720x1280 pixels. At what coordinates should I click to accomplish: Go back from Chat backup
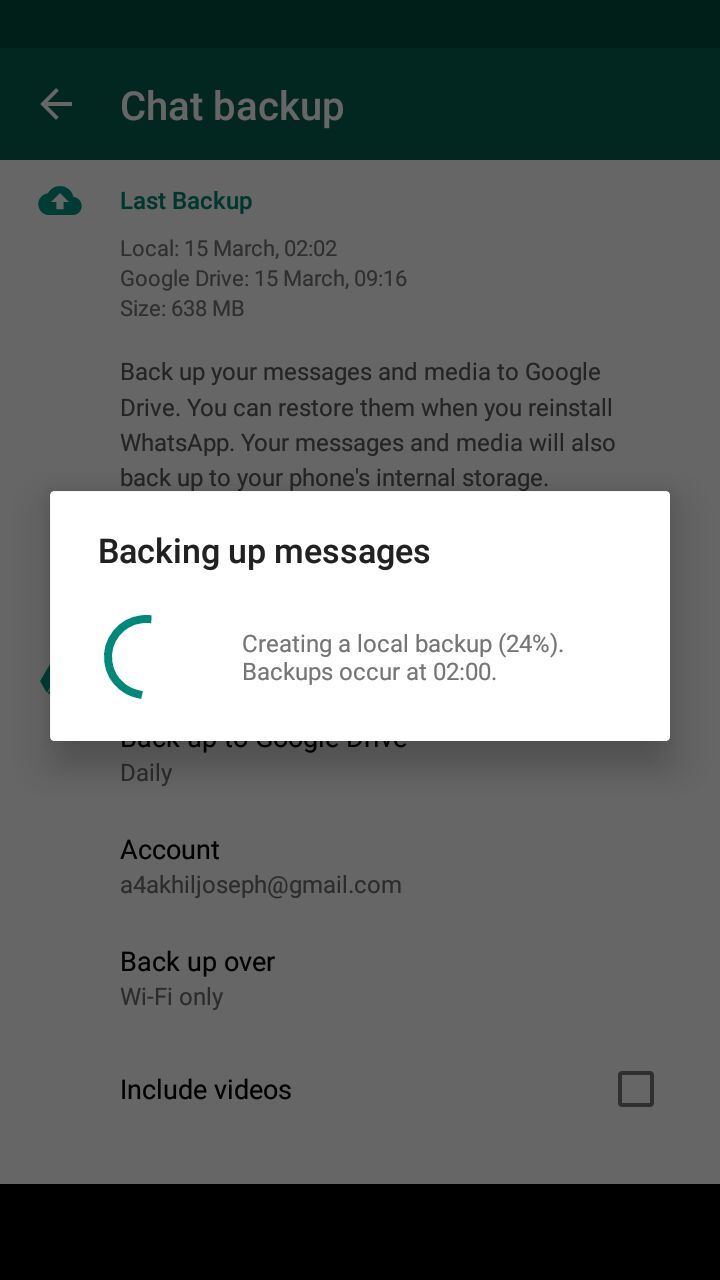point(56,105)
